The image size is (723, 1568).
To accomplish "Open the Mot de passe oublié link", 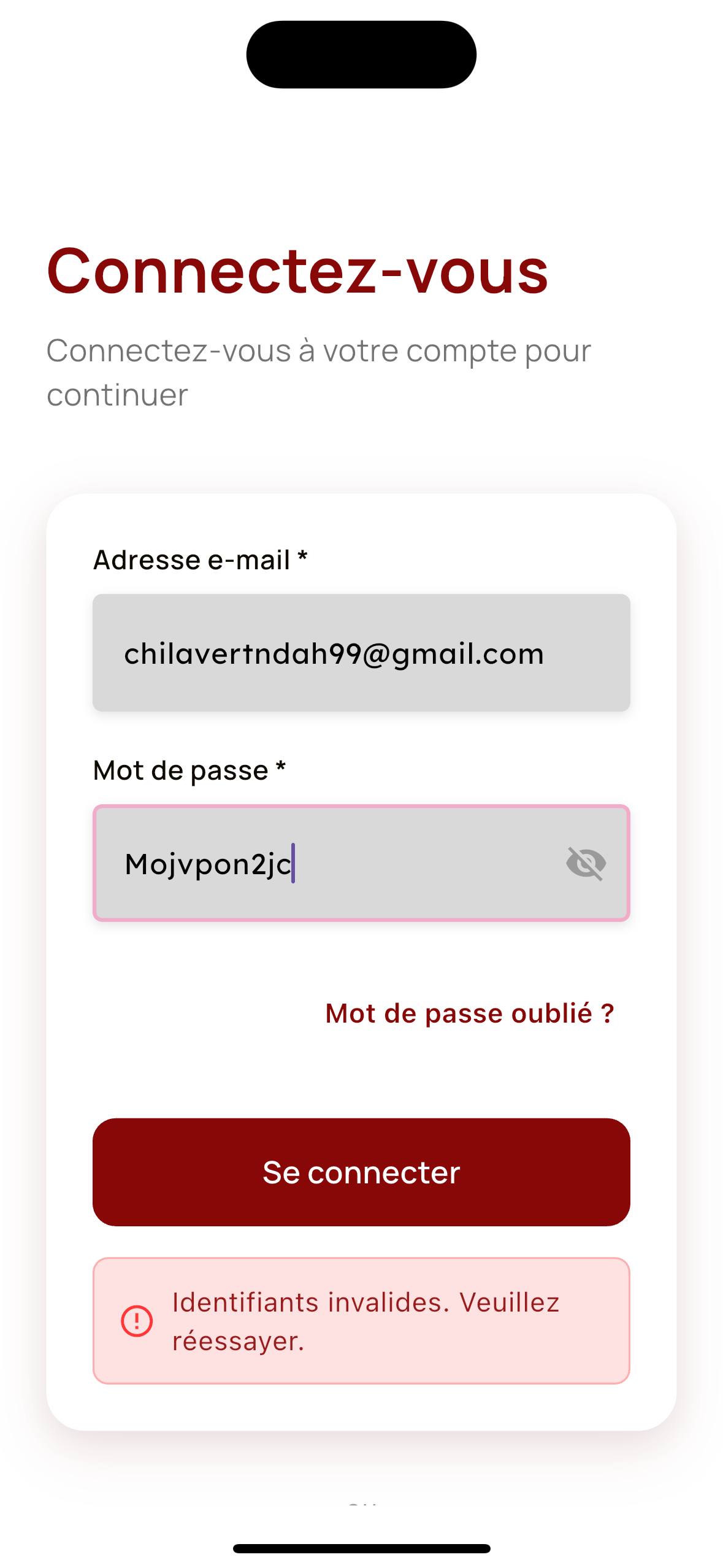I will 469,1013.
